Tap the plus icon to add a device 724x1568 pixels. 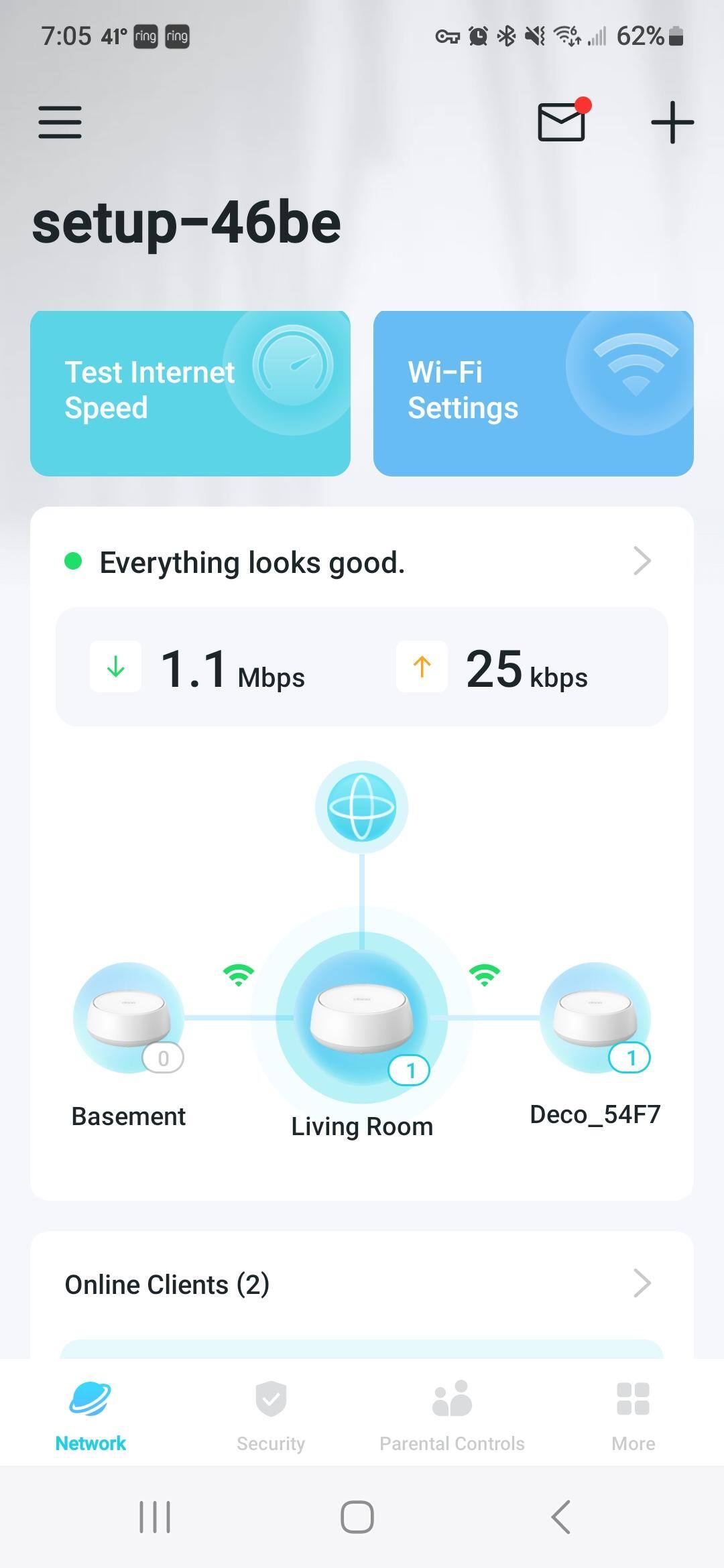coord(672,122)
